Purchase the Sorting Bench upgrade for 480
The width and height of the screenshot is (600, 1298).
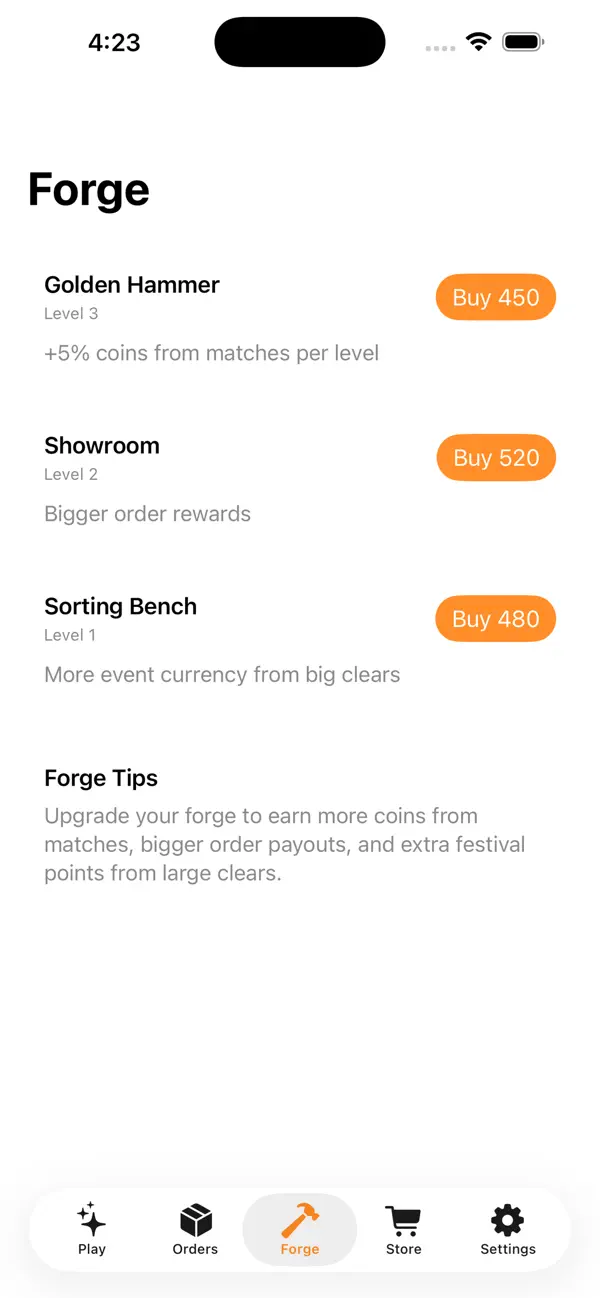[496, 619]
